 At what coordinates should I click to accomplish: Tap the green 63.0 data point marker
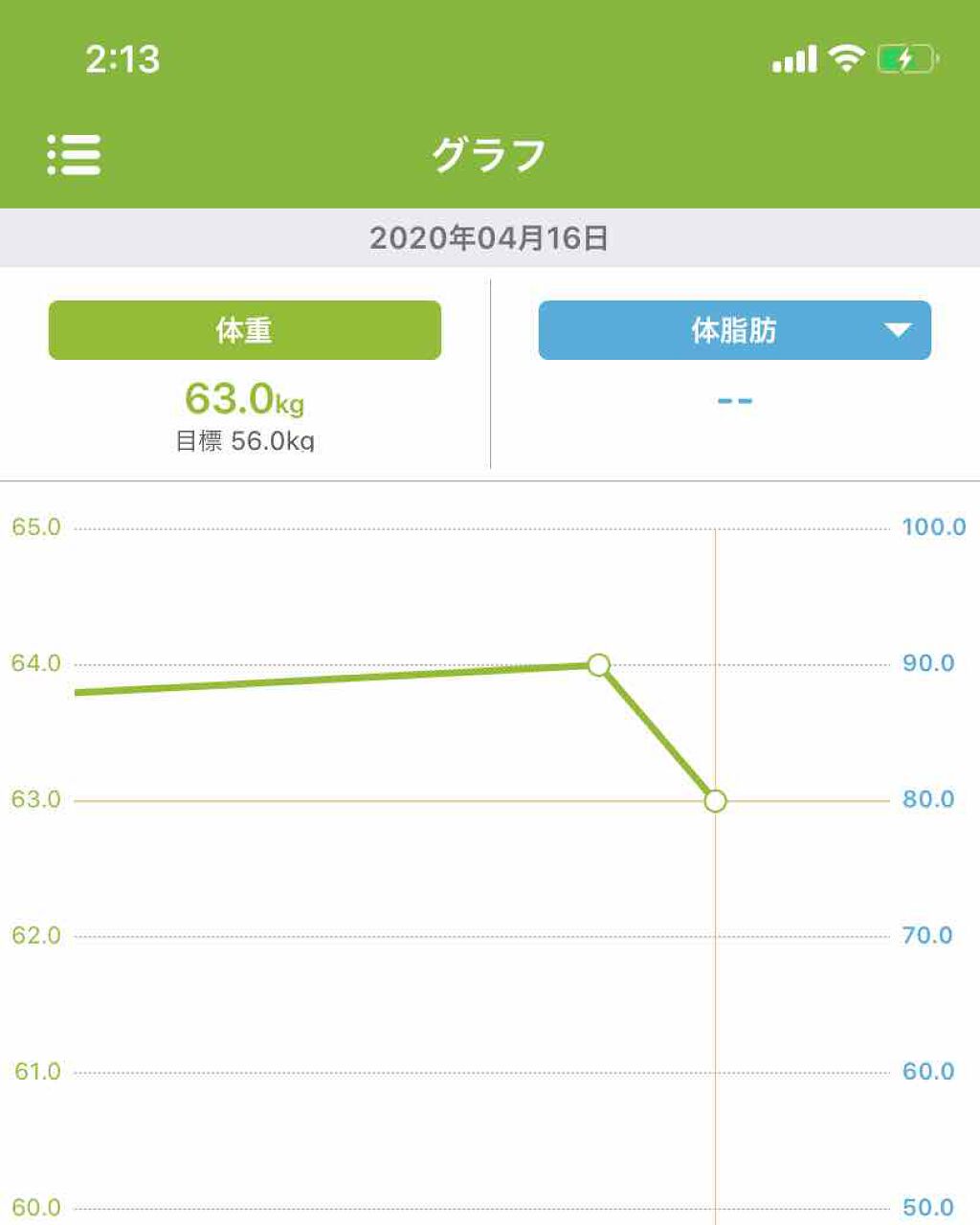(x=715, y=800)
